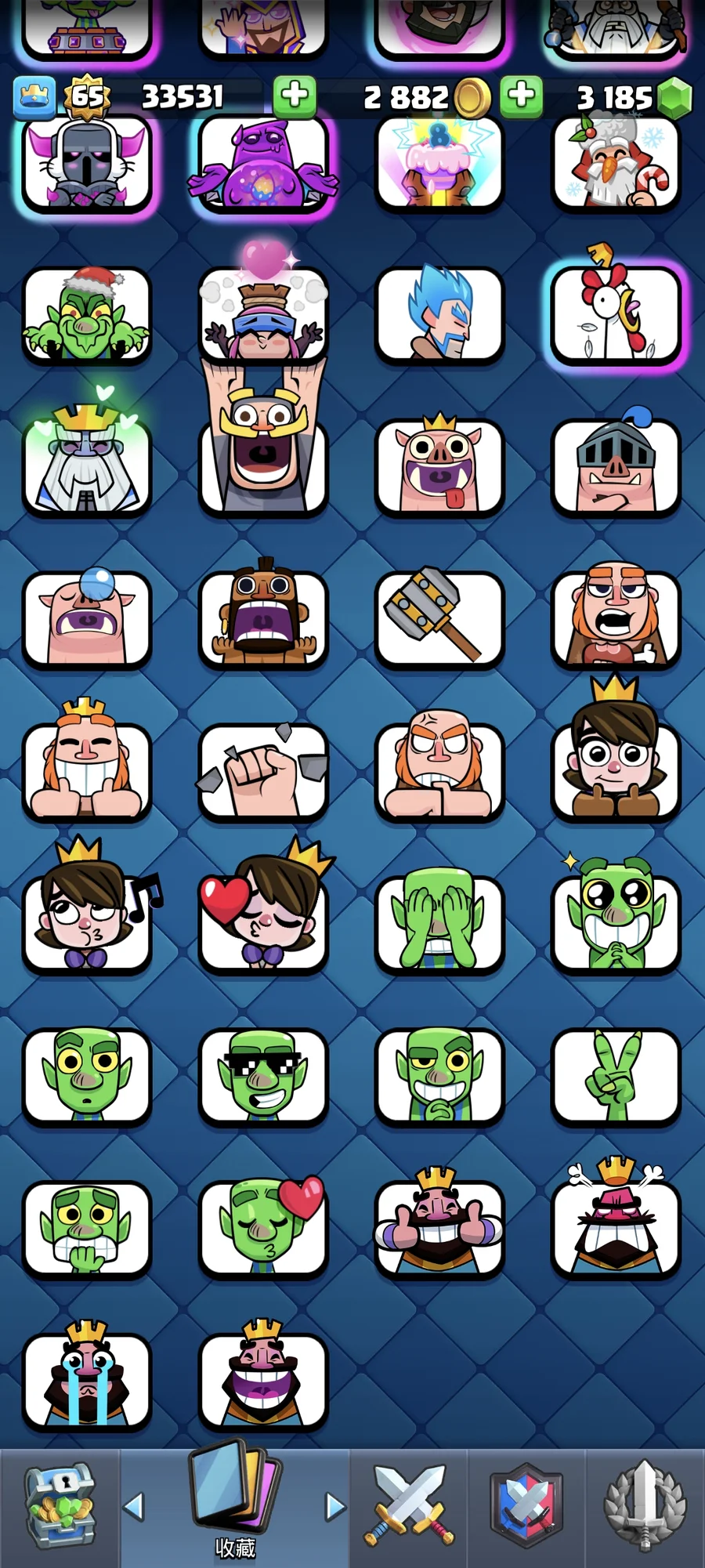Choose the goblin peace sign hand emote
The height and width of the screenshot is (1568, 705).
616,1076
